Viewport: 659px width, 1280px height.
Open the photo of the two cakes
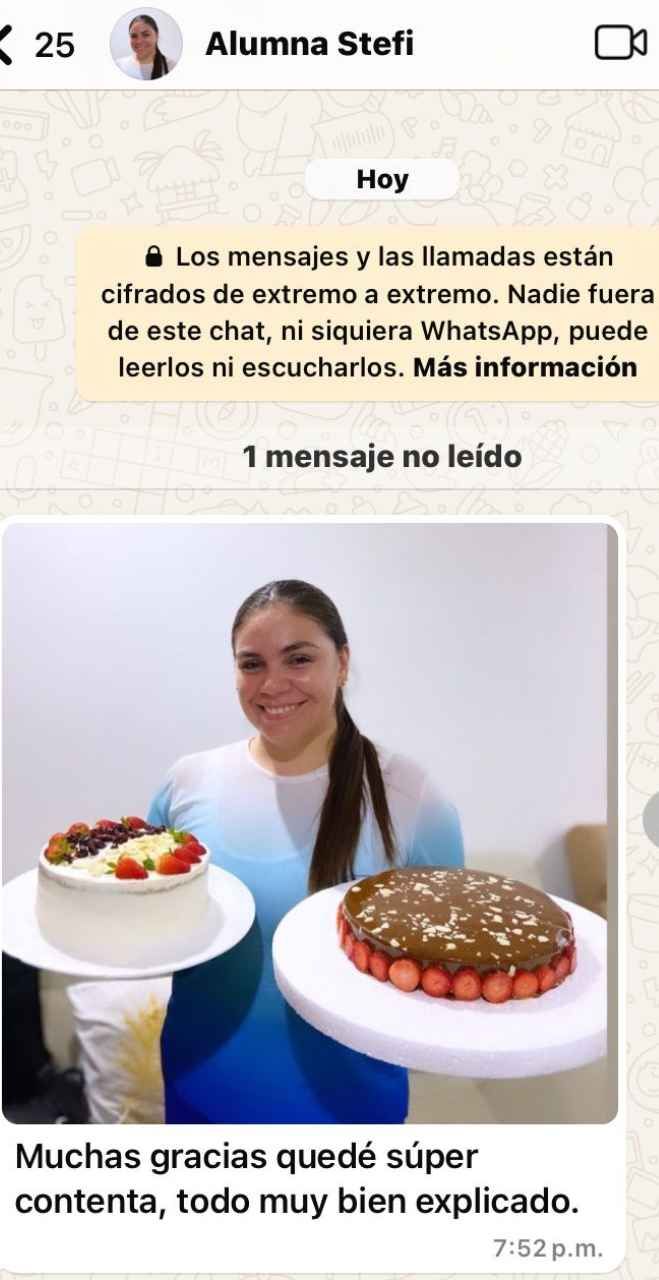point(310,820)
